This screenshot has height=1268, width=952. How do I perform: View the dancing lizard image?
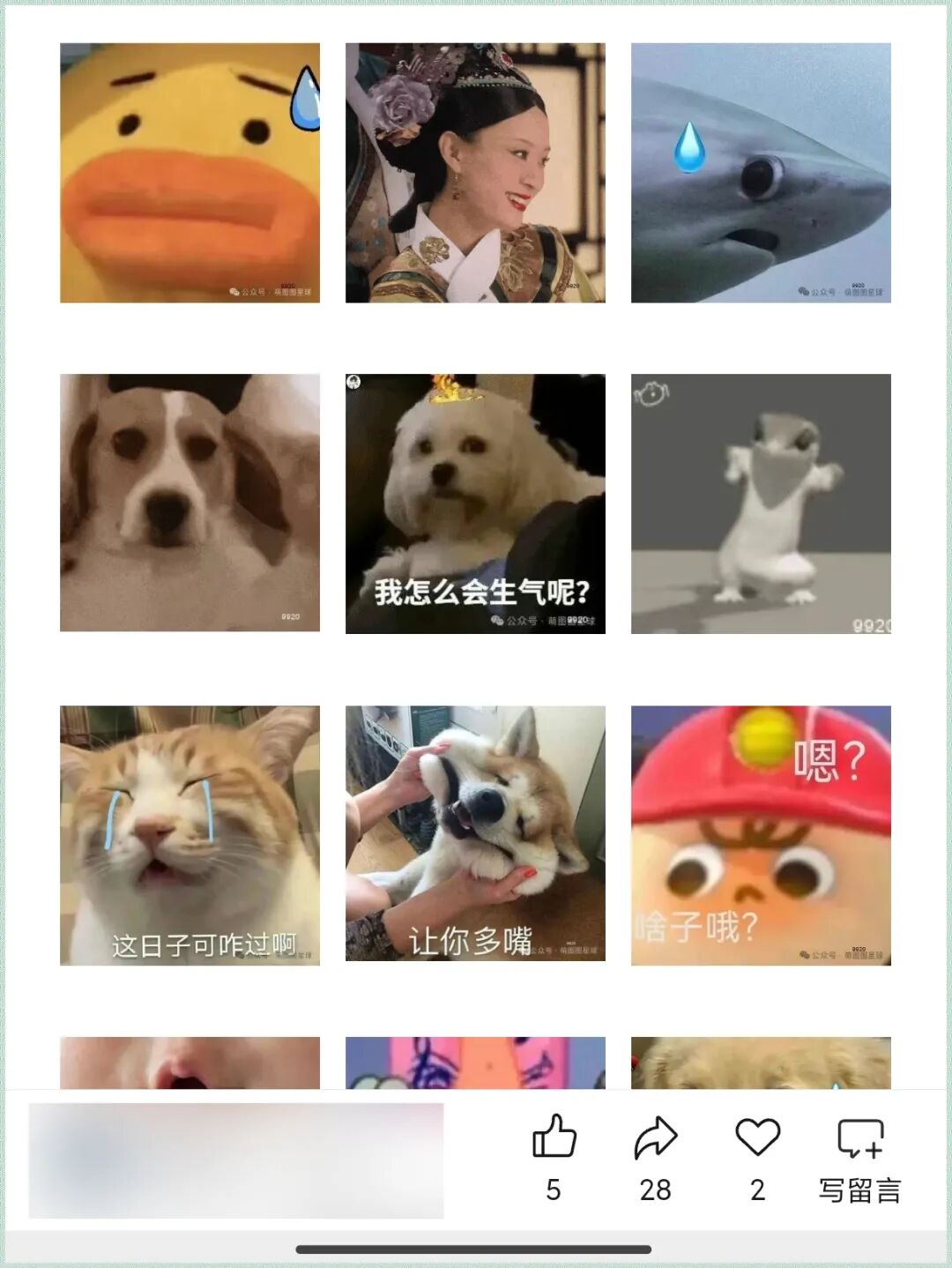[761, 503]
